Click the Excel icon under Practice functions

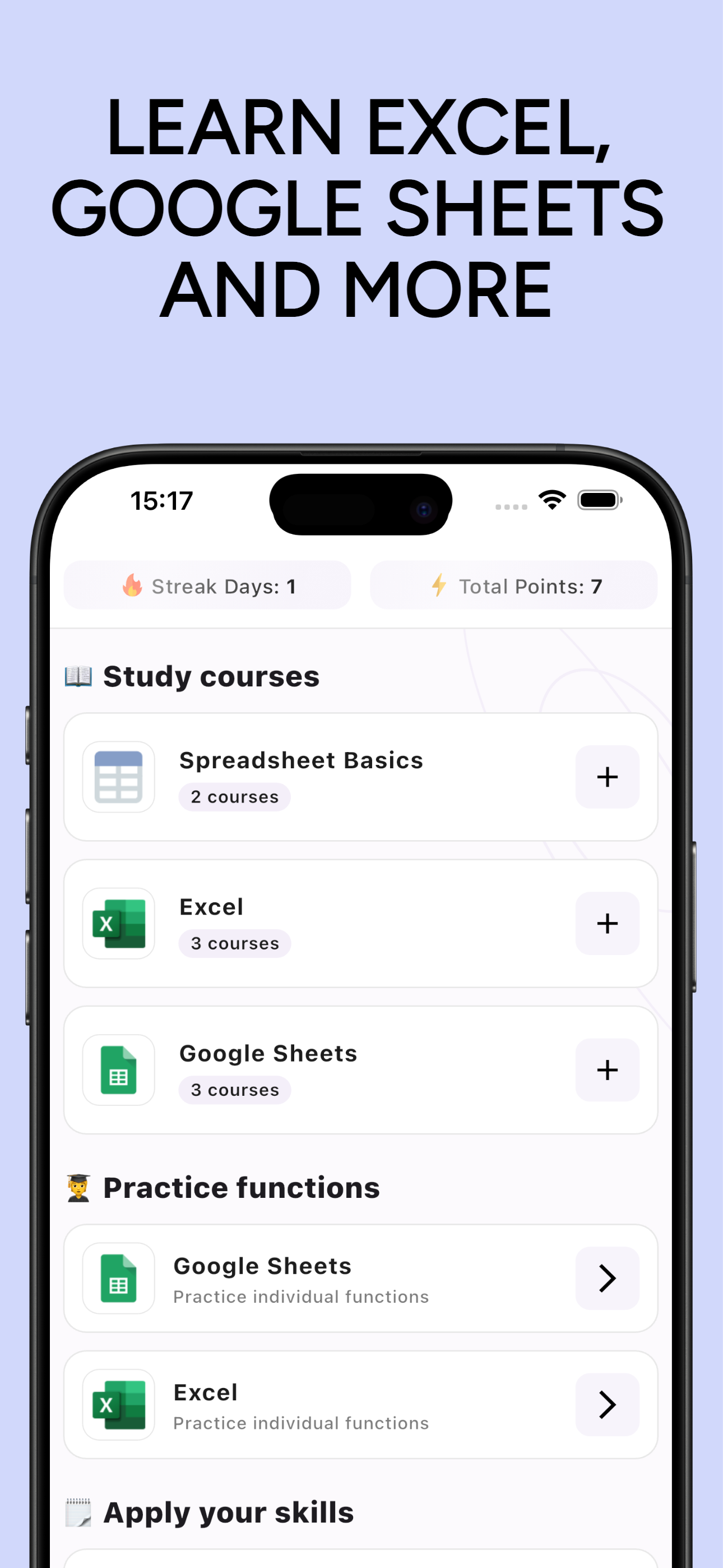(x=119, y=1405)
